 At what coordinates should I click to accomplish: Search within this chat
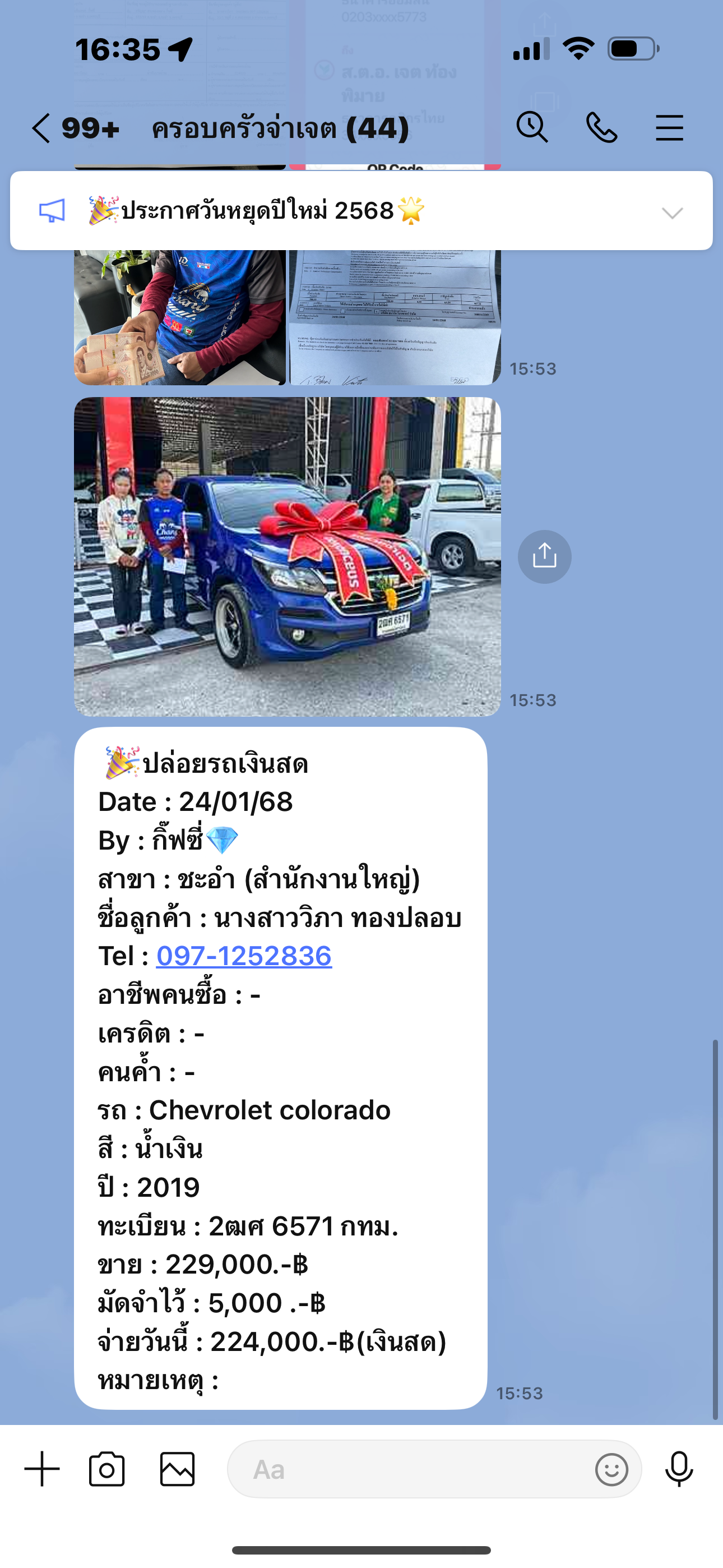pyautogui.click(x=532, y=128)
